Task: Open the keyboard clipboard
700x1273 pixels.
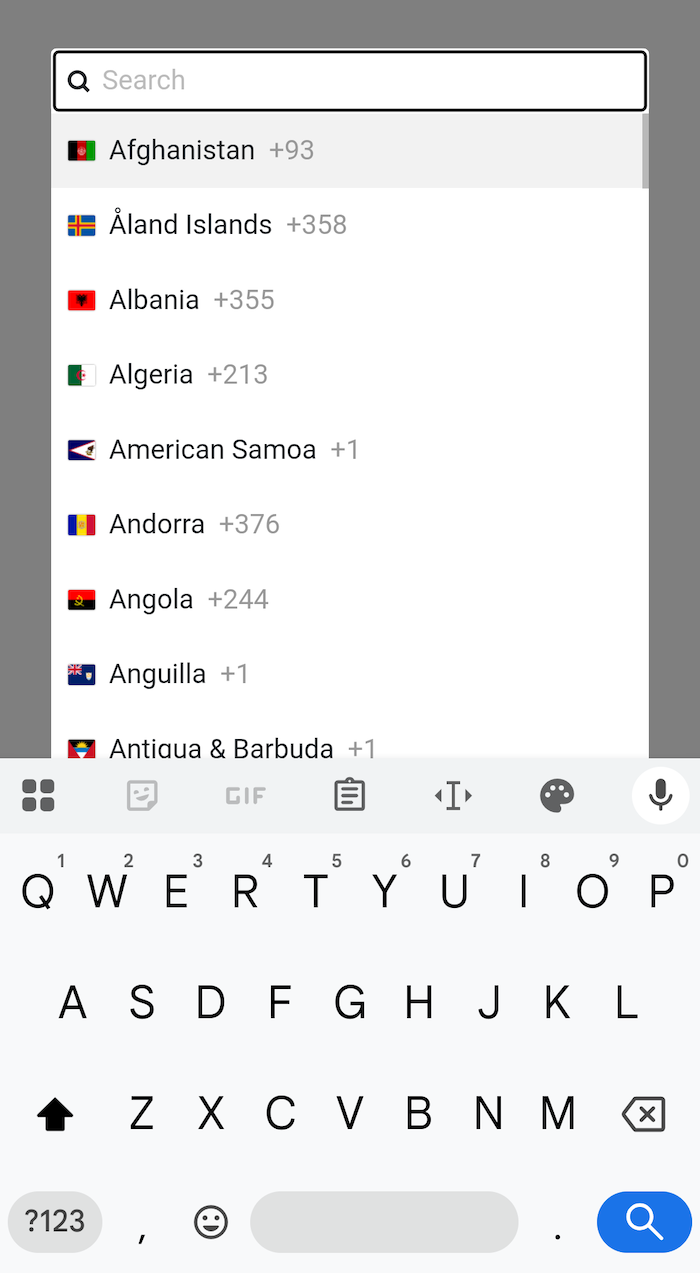Action: [349, 796]
